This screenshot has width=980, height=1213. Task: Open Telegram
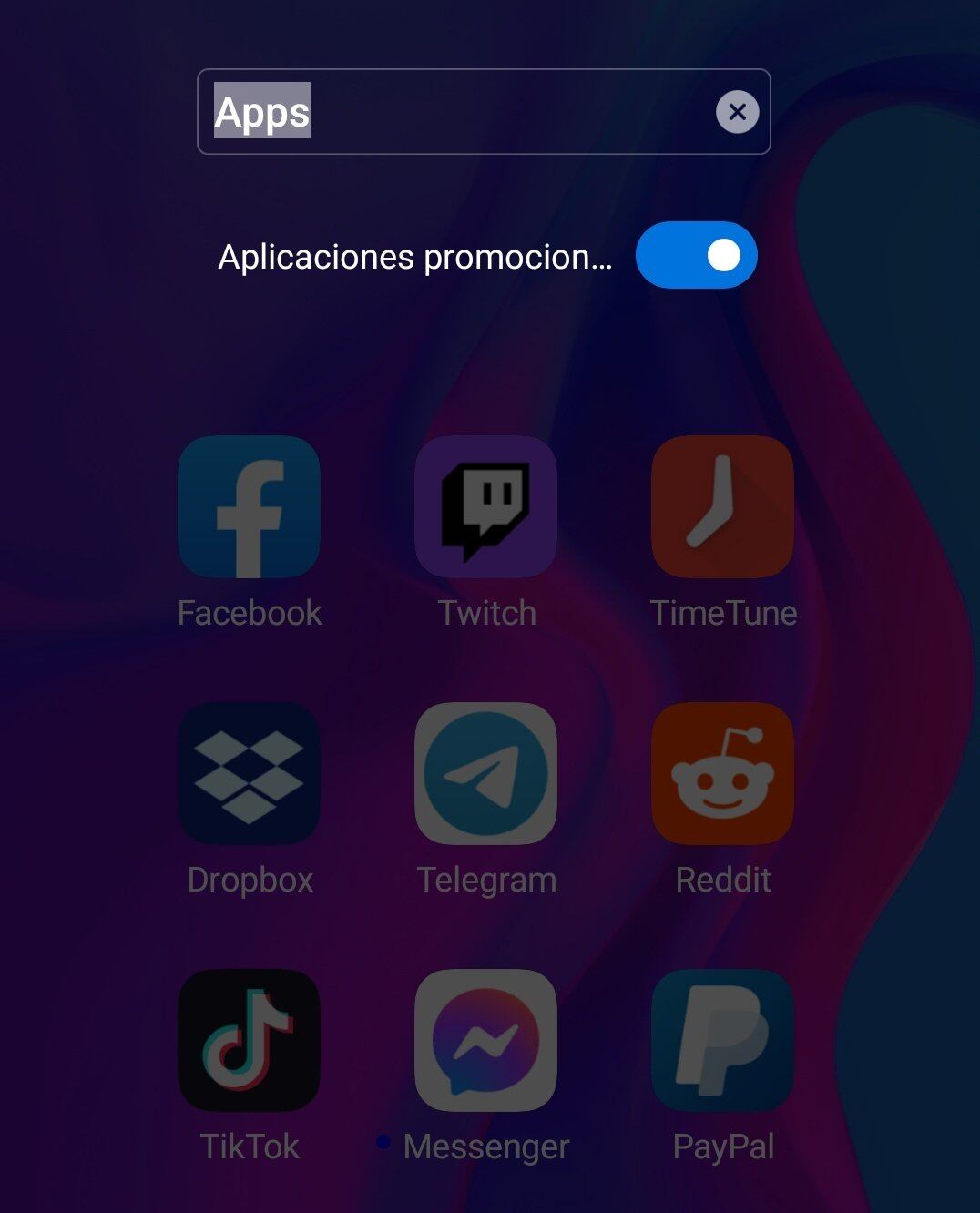pos(486,772)
